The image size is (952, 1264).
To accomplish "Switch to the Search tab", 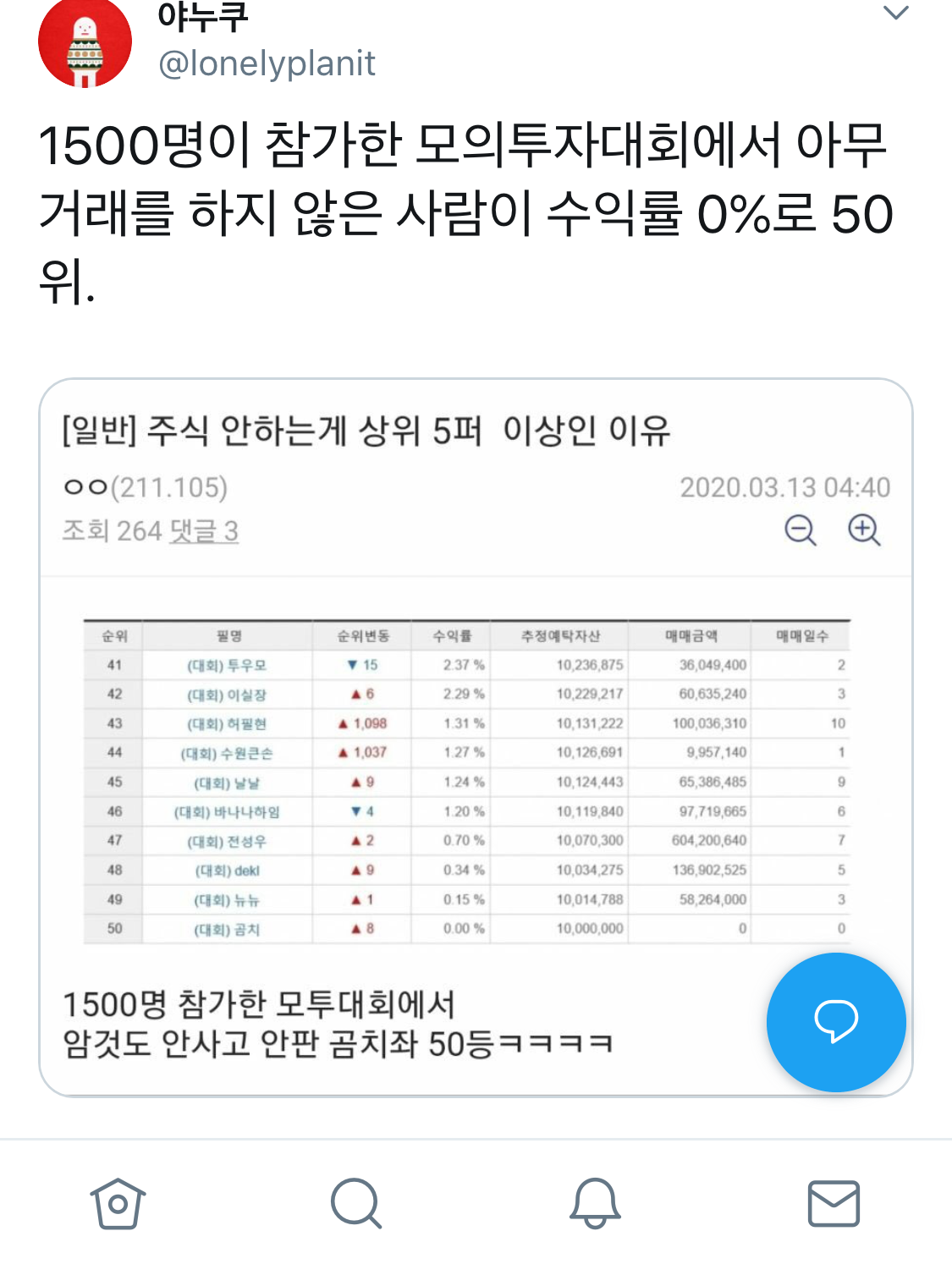I will pos(356,1202).
